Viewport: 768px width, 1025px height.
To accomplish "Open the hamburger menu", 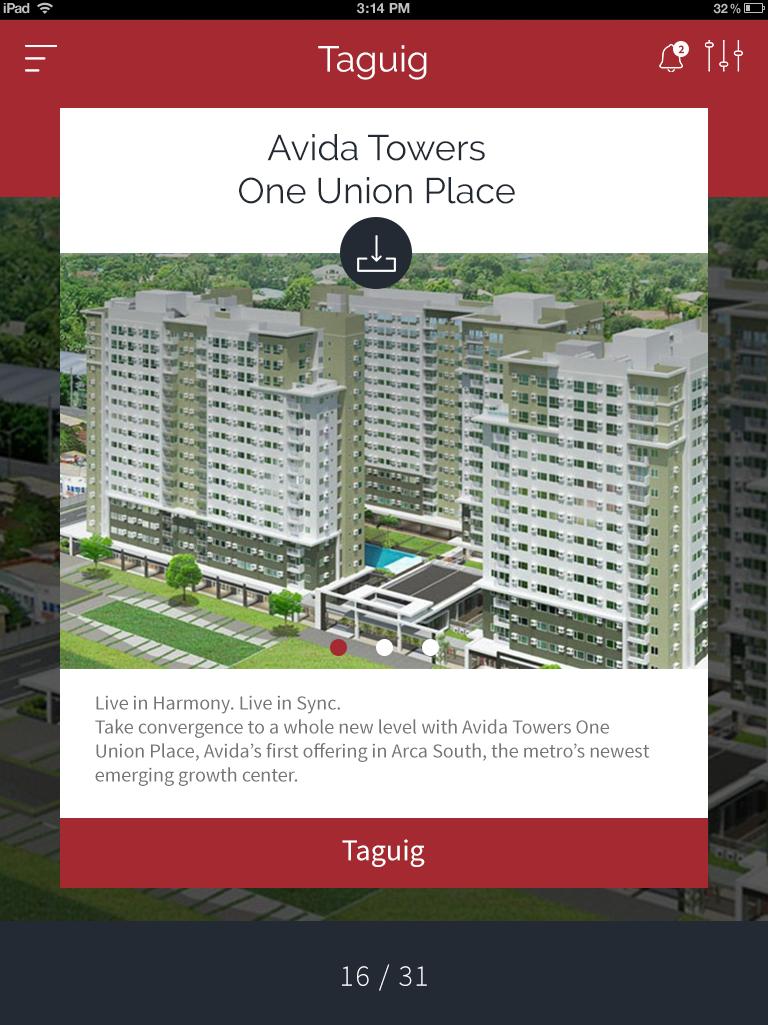I will (x=40, y=59).
